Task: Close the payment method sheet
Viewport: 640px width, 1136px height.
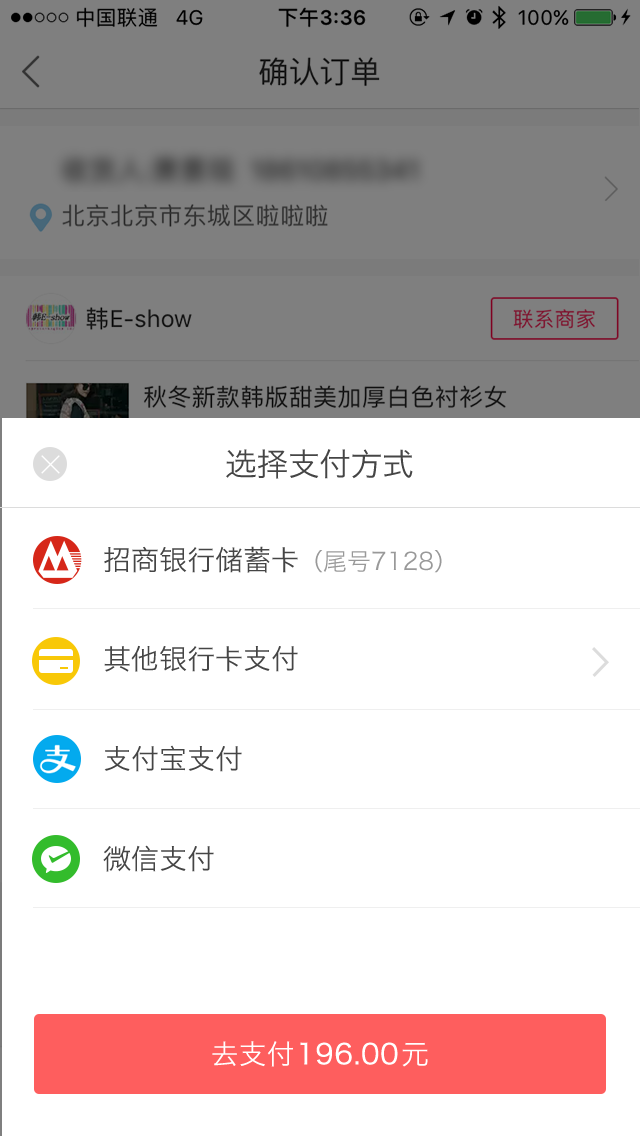Action: click(50, 464)
